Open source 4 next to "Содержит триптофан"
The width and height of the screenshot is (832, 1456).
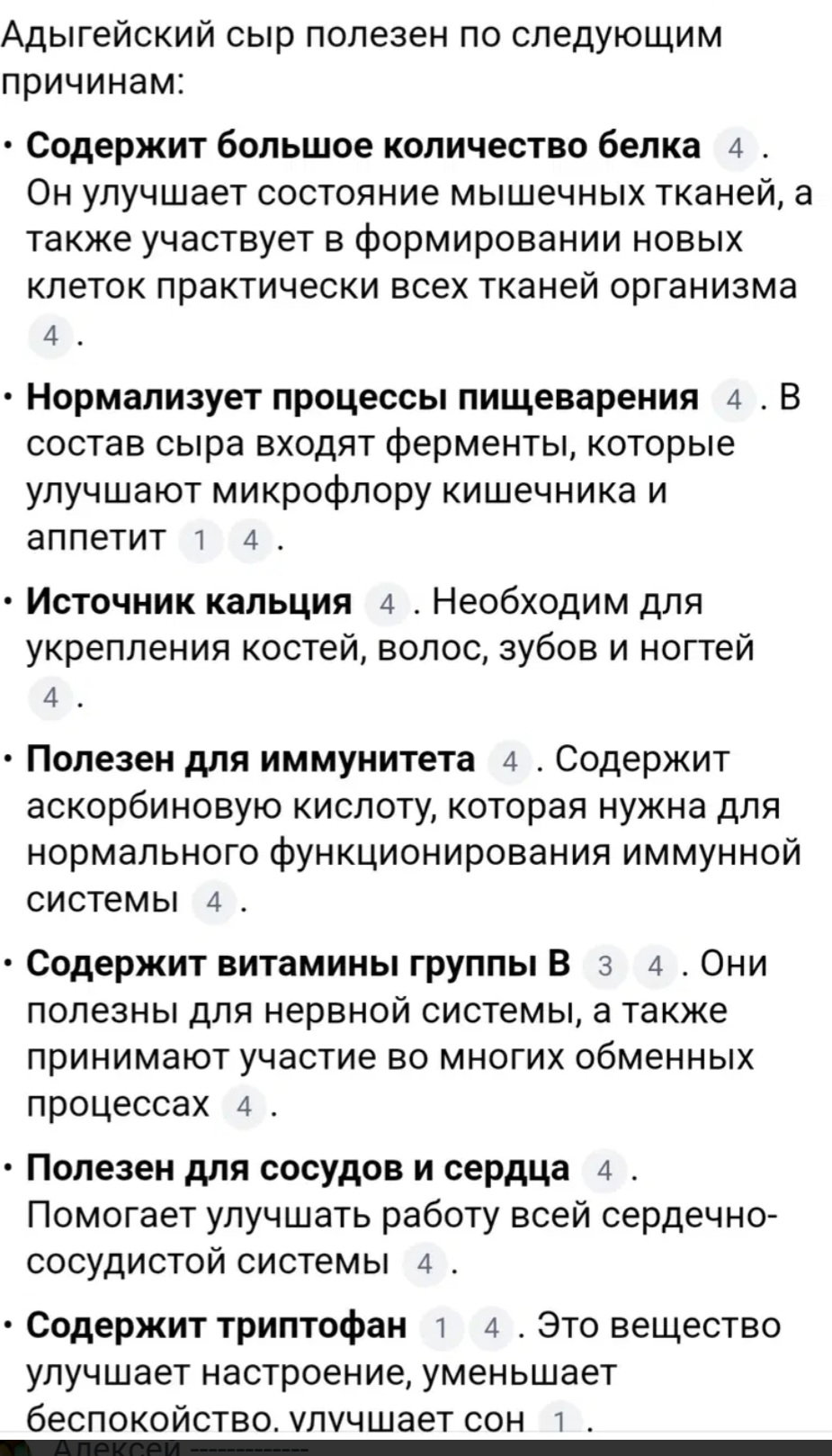tap(491, 1327)
